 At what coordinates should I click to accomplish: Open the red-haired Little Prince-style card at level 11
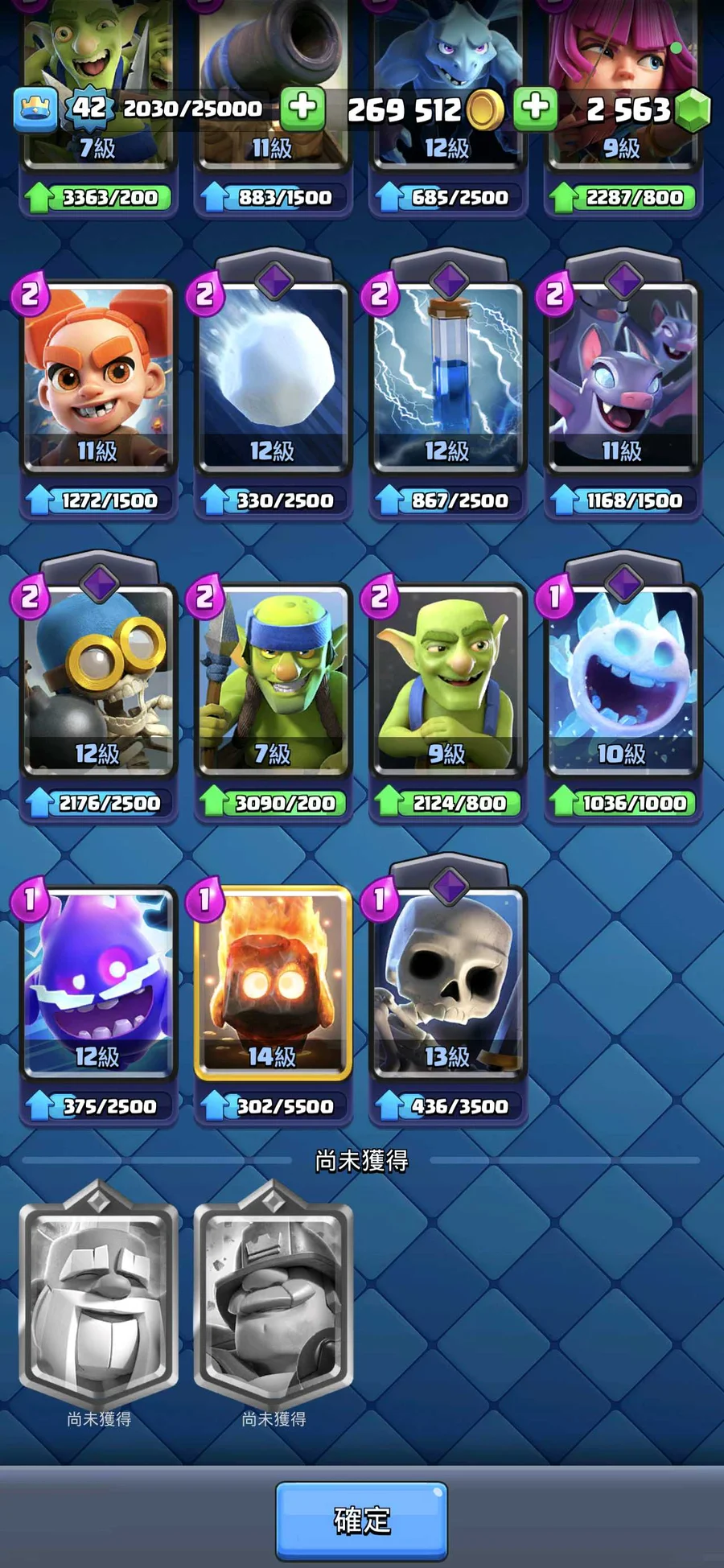[98, 377]
